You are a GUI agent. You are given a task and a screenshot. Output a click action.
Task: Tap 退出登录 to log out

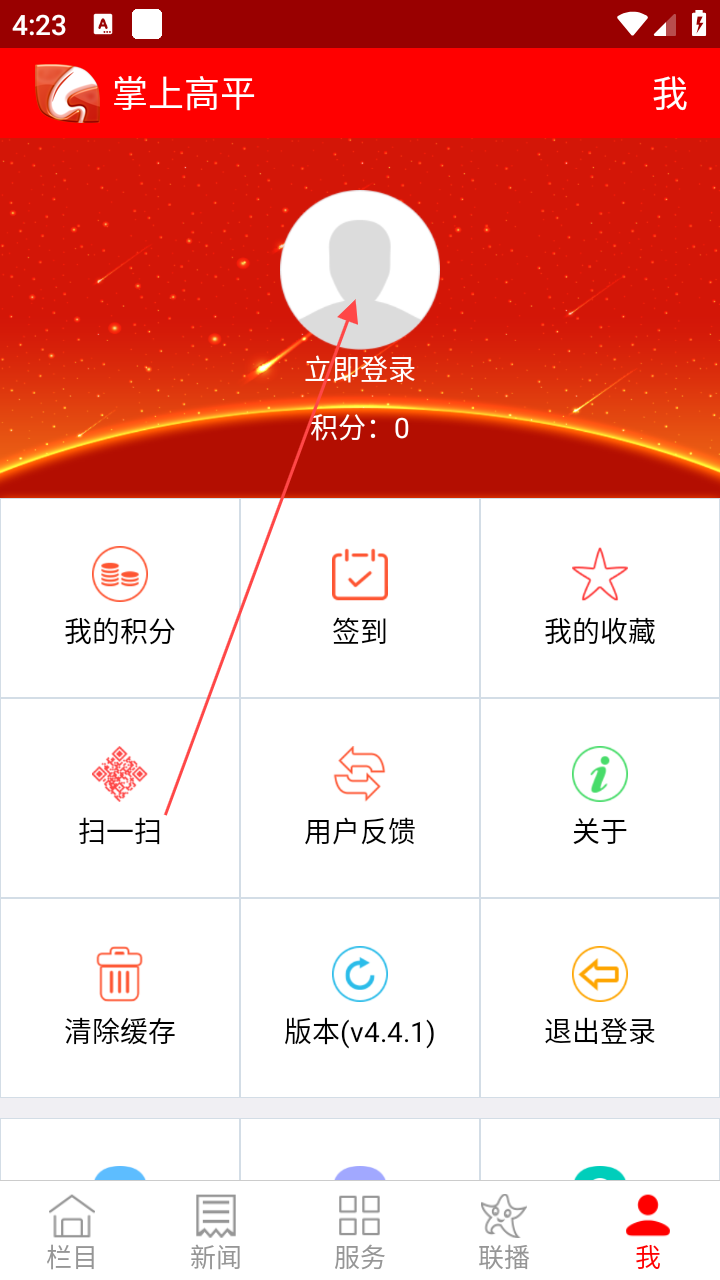click(x=600, y=998)
